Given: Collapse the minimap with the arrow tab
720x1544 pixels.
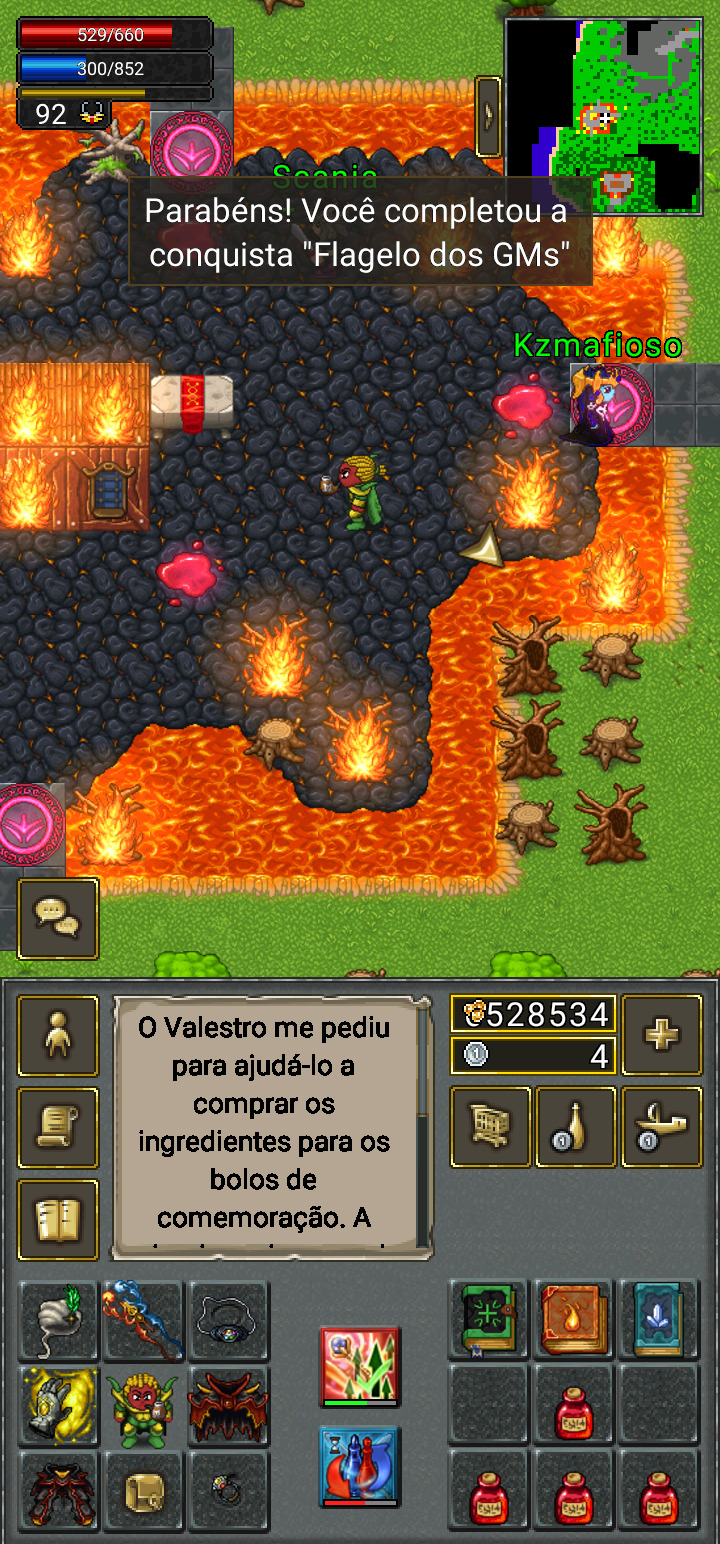Looking at the screenshot, I should pos(488,117).
